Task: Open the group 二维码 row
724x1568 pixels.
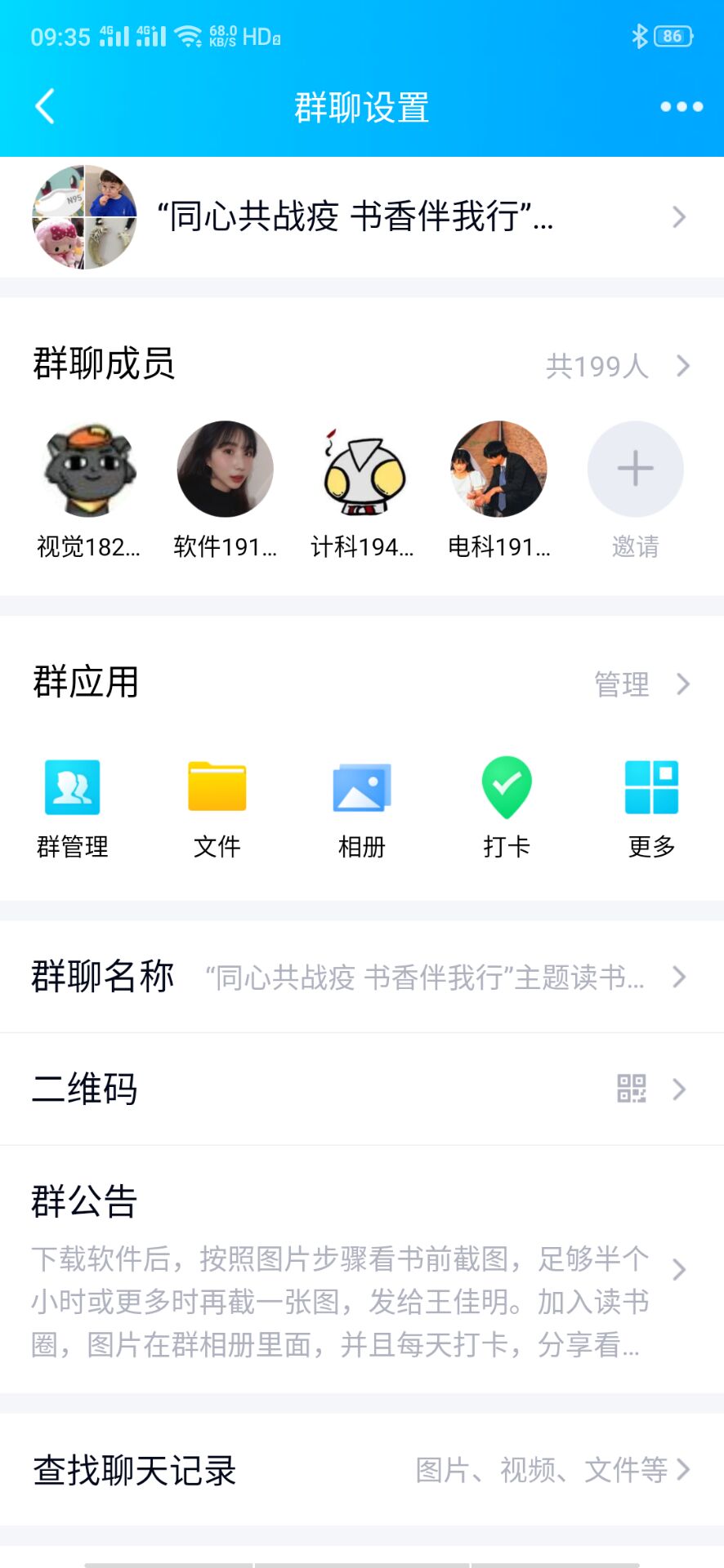Action: pos(361,1089)
